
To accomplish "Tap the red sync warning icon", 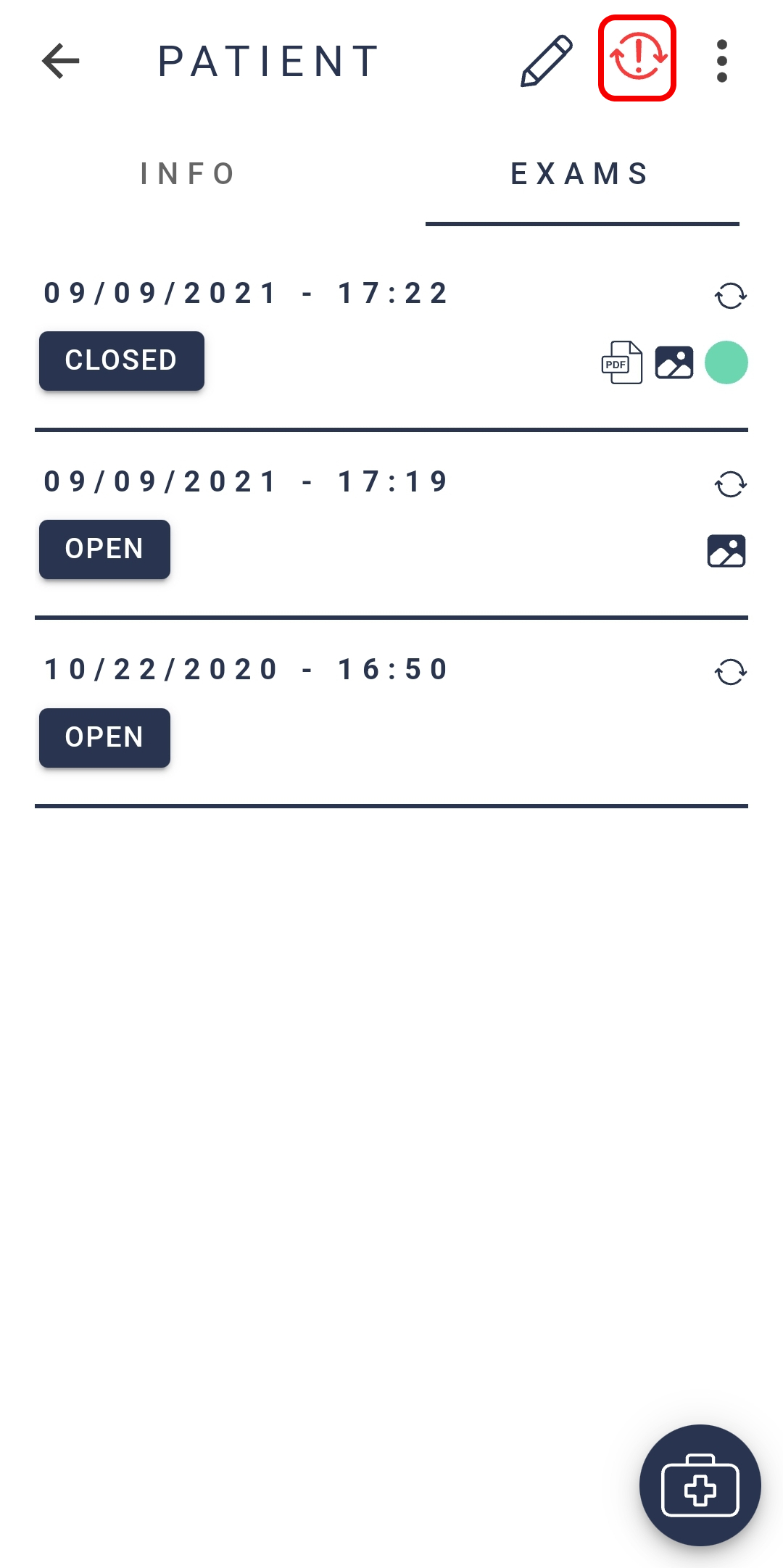I will coord(637,58).
